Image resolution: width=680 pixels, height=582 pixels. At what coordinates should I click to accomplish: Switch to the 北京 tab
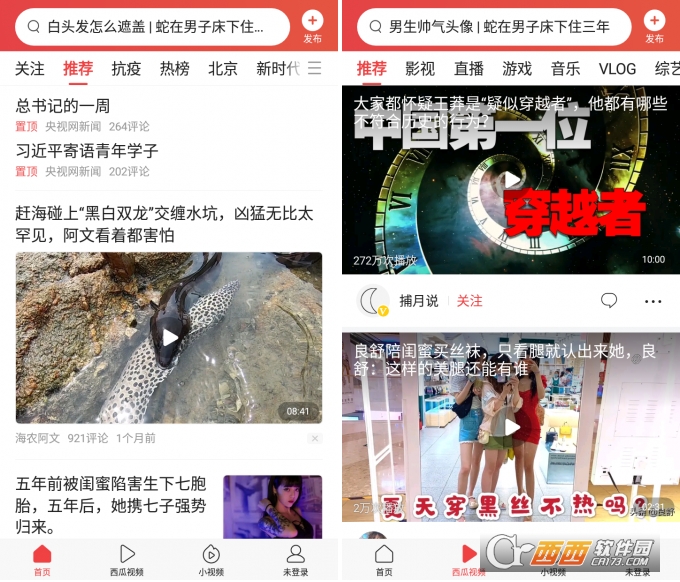coord(223,69)
